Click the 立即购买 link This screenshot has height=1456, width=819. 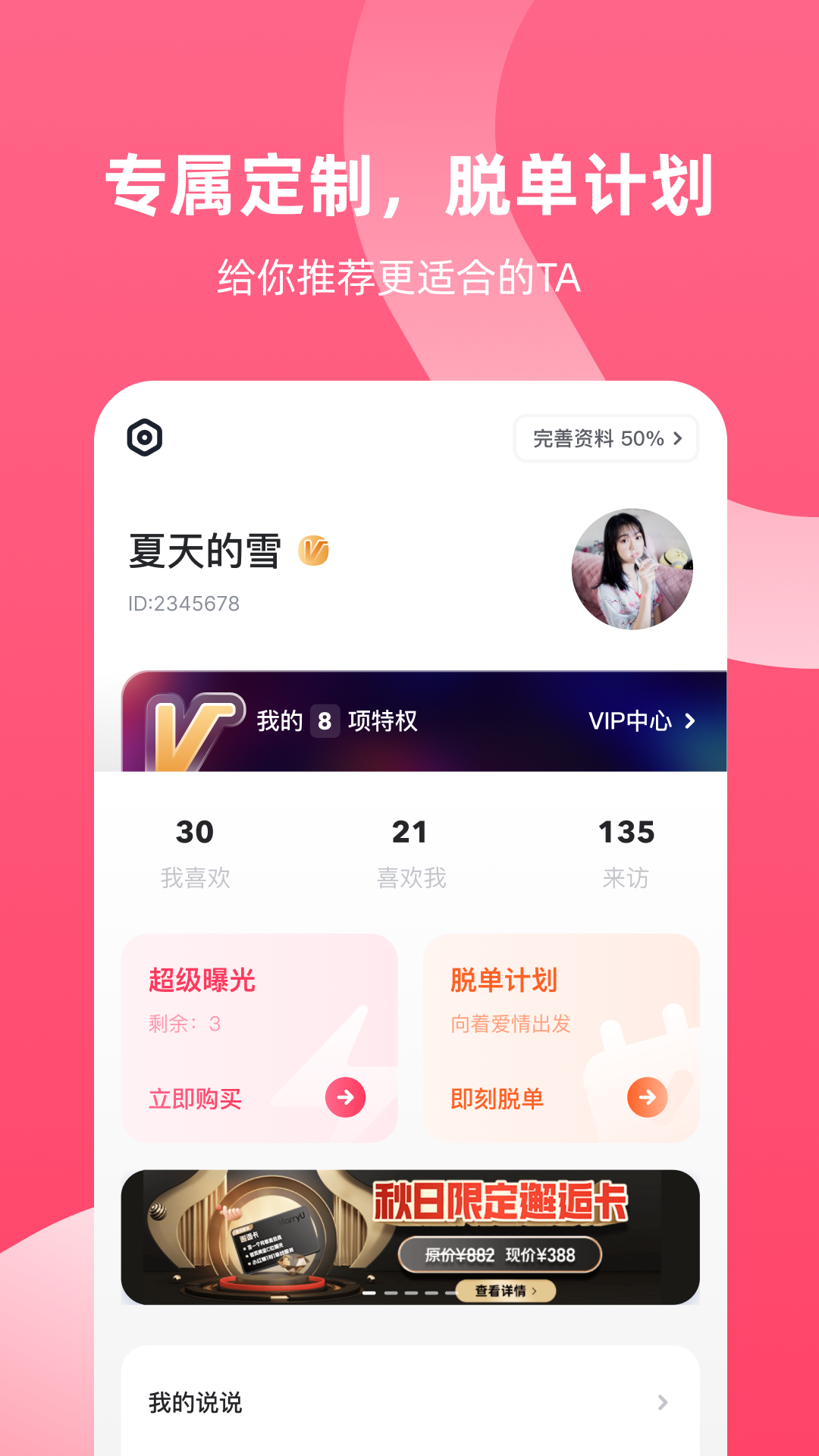coord(194,1097)
